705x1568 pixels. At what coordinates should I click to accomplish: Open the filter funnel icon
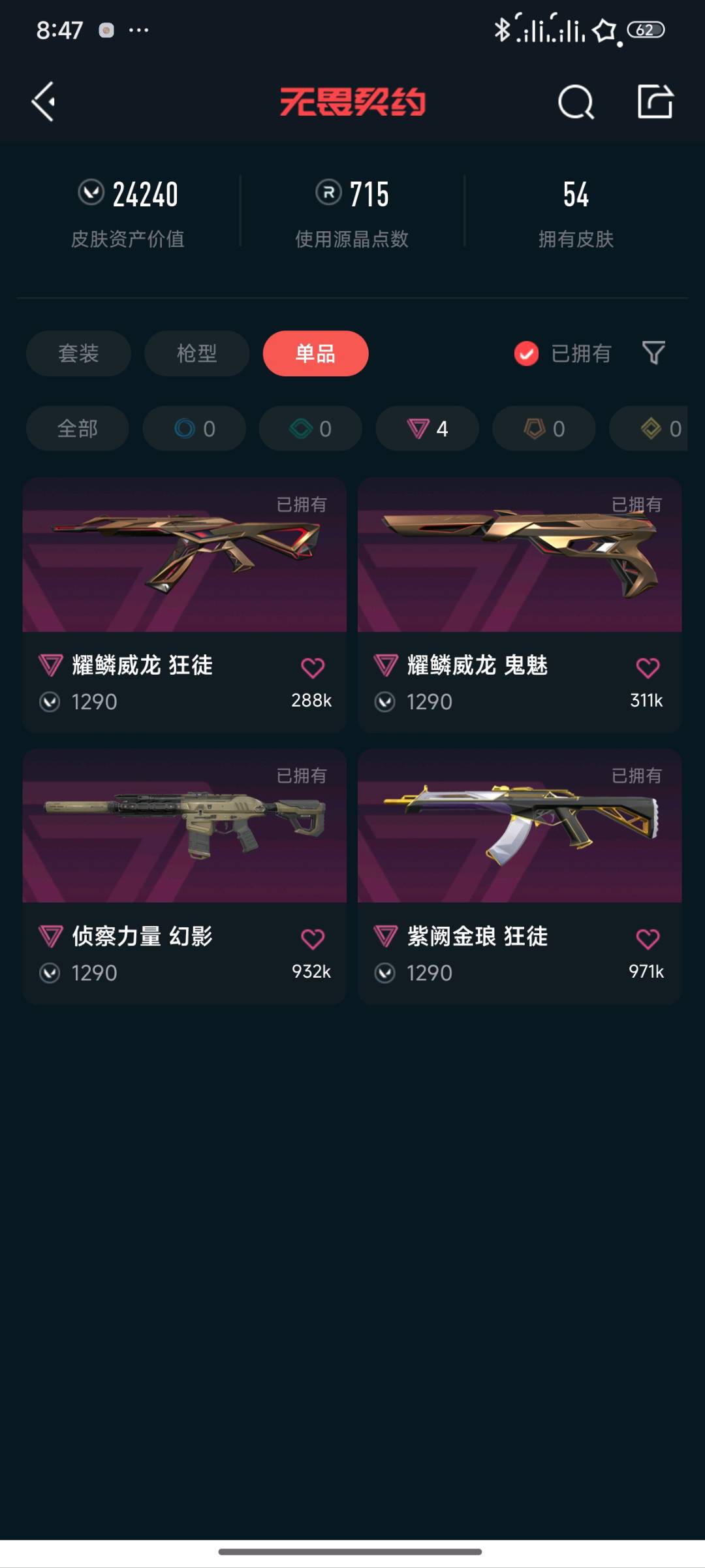[x=653, y=353]
